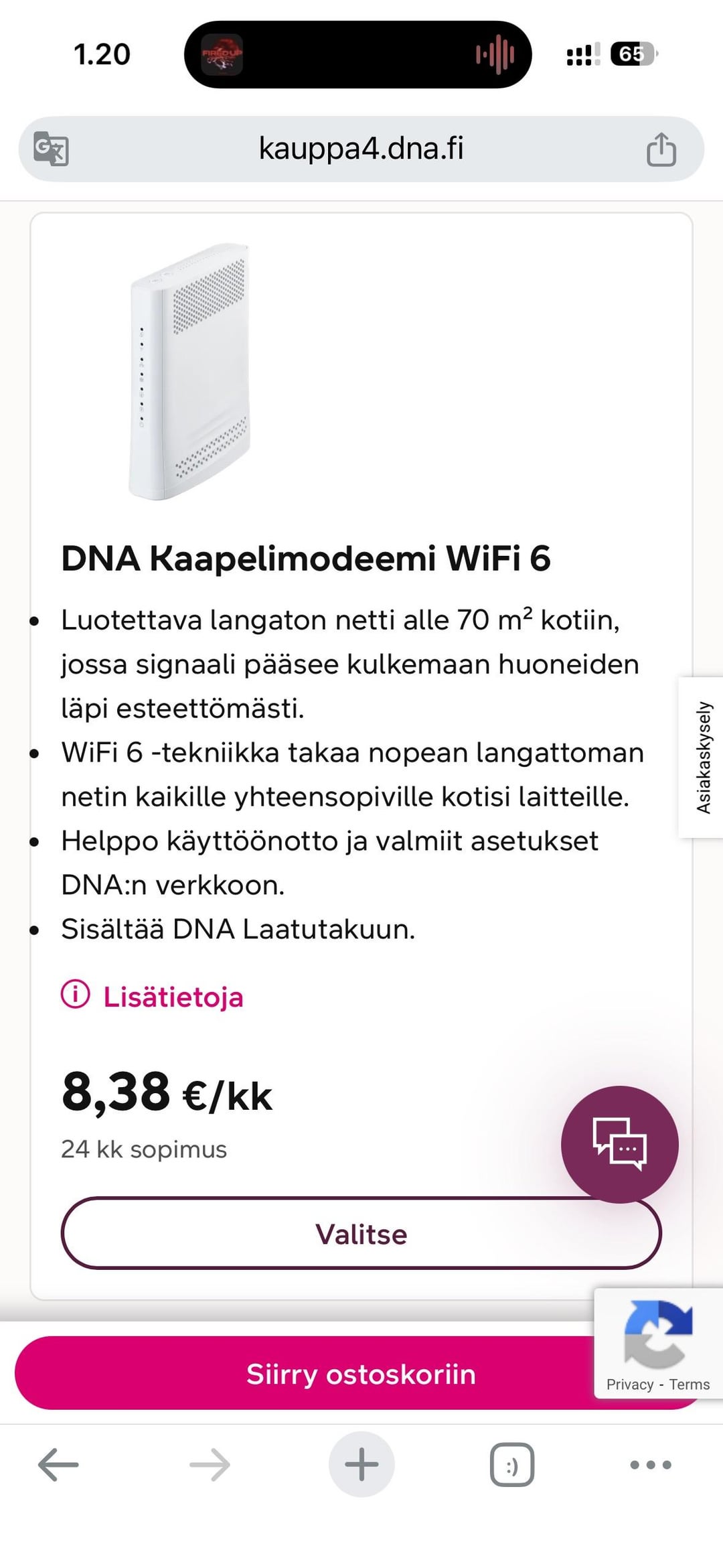Open the tab switcher
This screenshot has width=723, height=1568.
[511, 1465]
